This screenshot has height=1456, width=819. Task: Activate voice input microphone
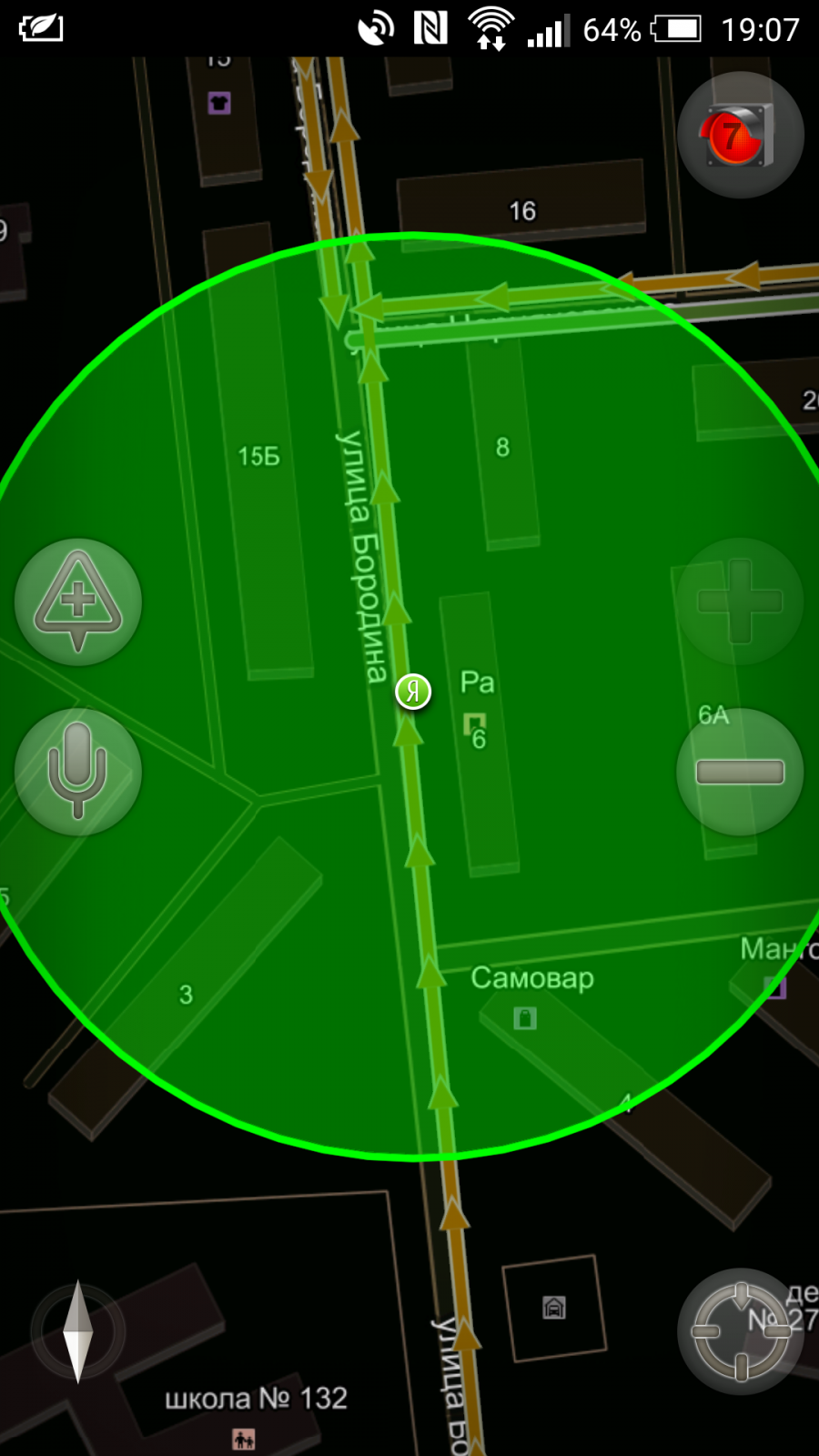click(x=78, y=772)
